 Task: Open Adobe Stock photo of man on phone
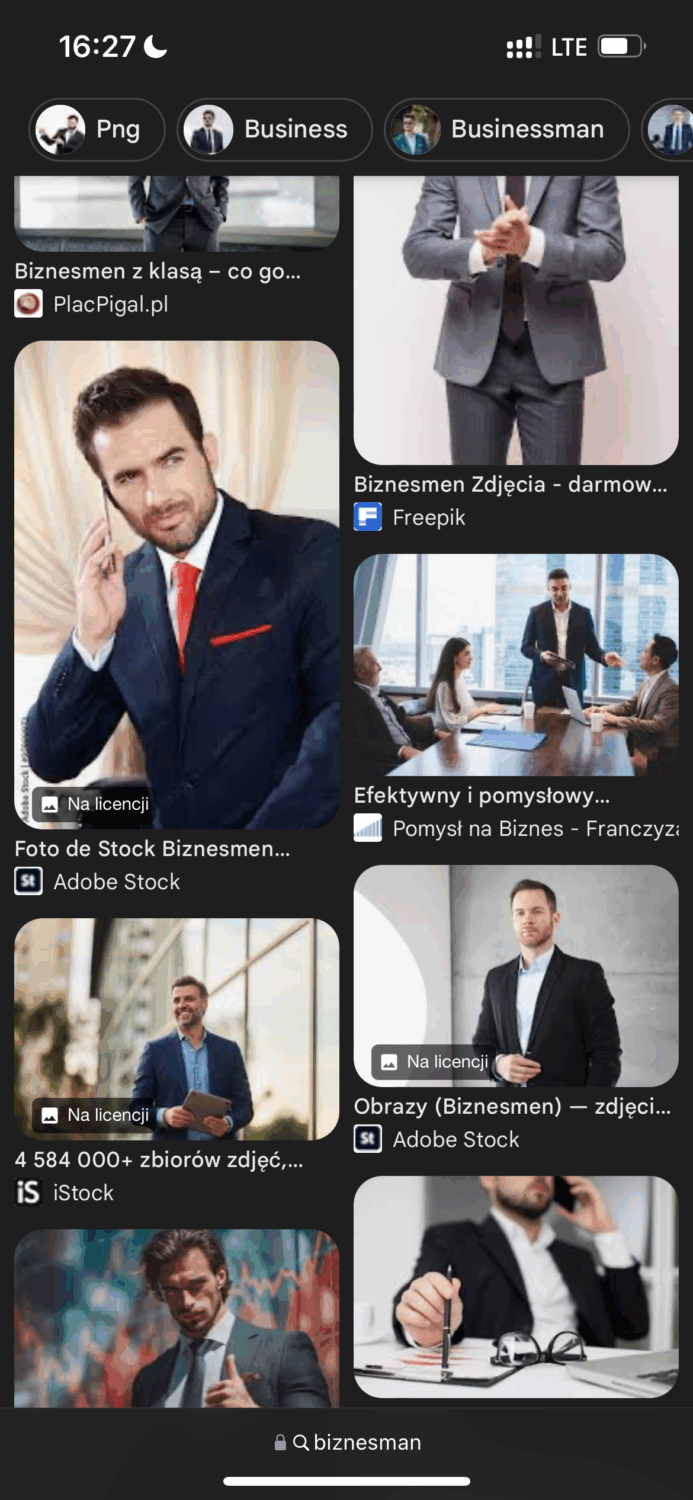(x=176, y=585)
